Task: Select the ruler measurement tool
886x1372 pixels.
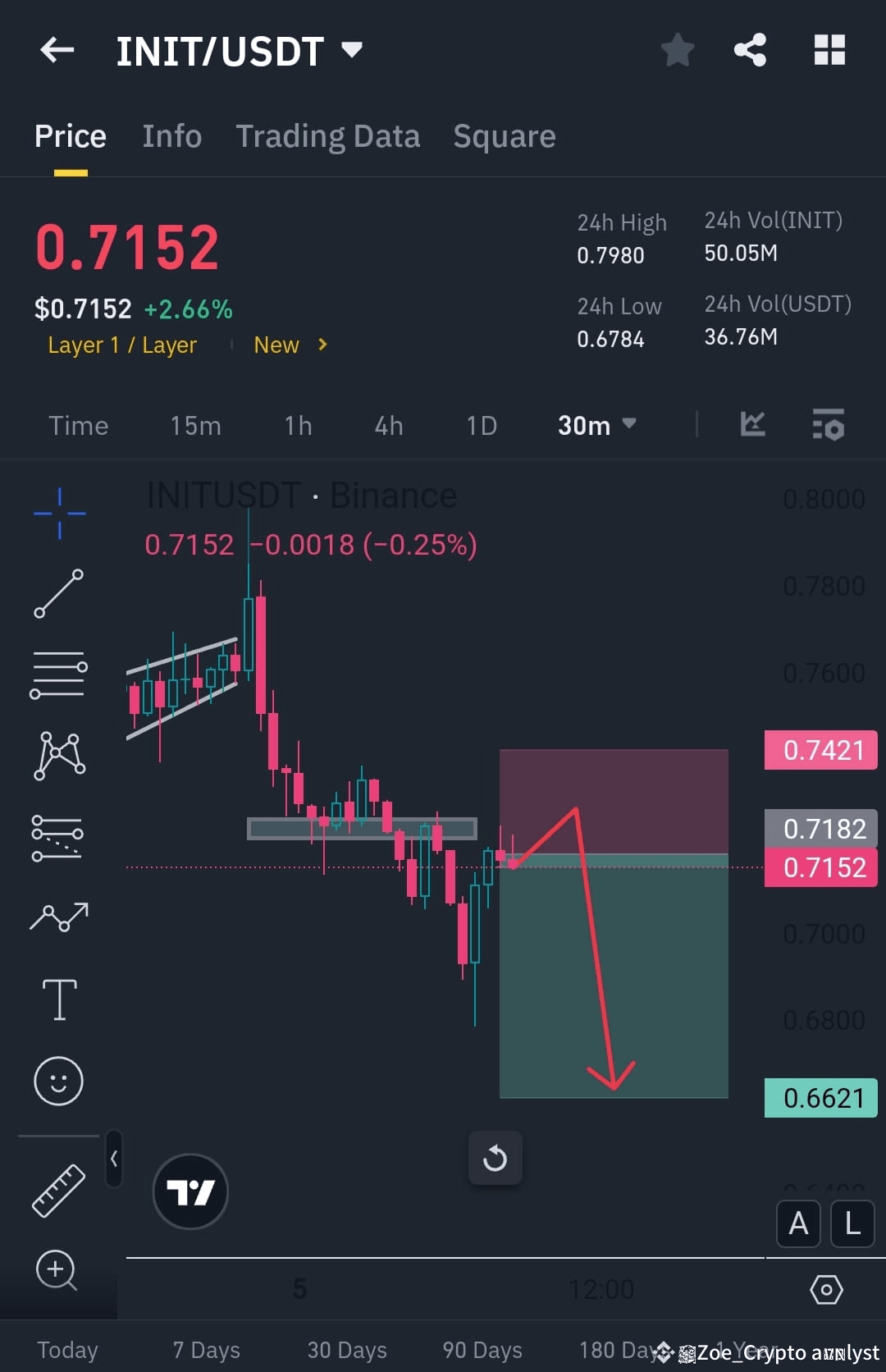Action: click(x=58, y=1190)
